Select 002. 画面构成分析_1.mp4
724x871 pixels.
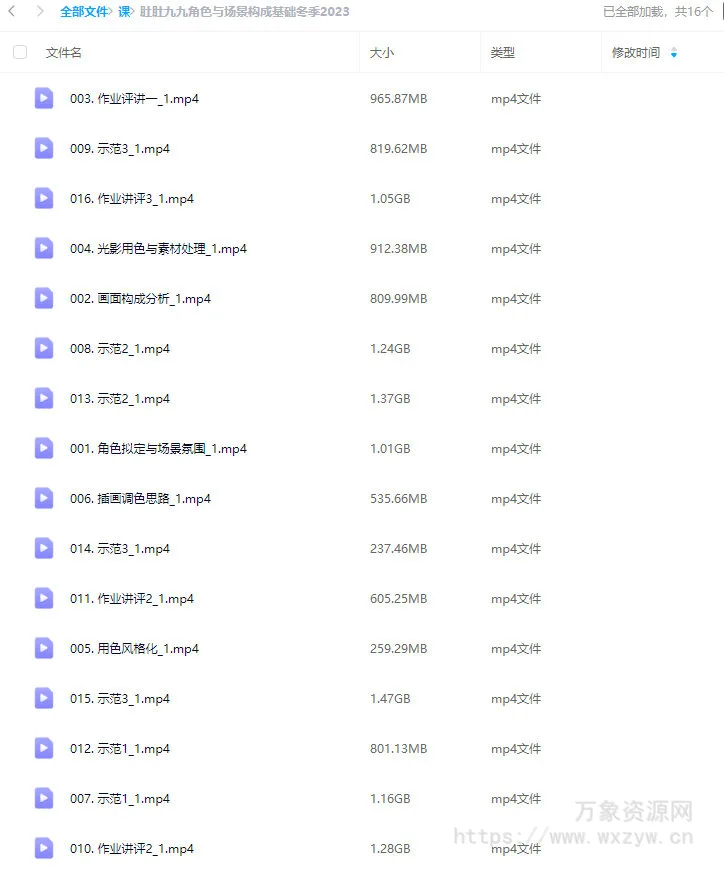(x=140, y=299)
